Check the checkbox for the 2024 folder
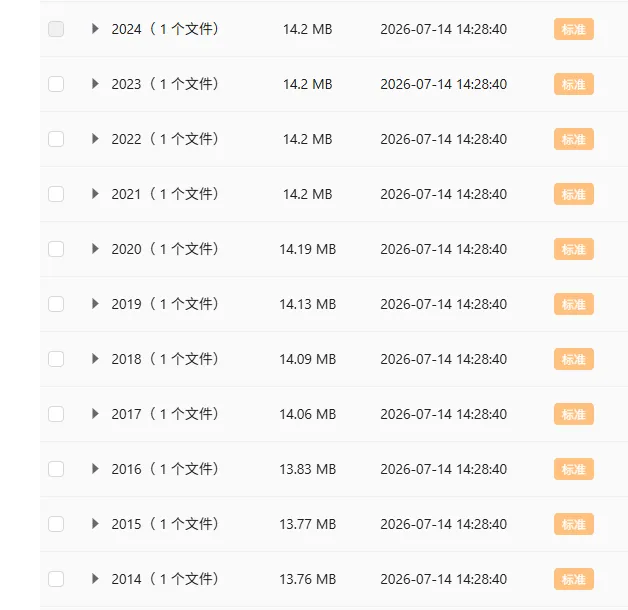Viewport: 628px width, 610px height. [x=56, y=29]
